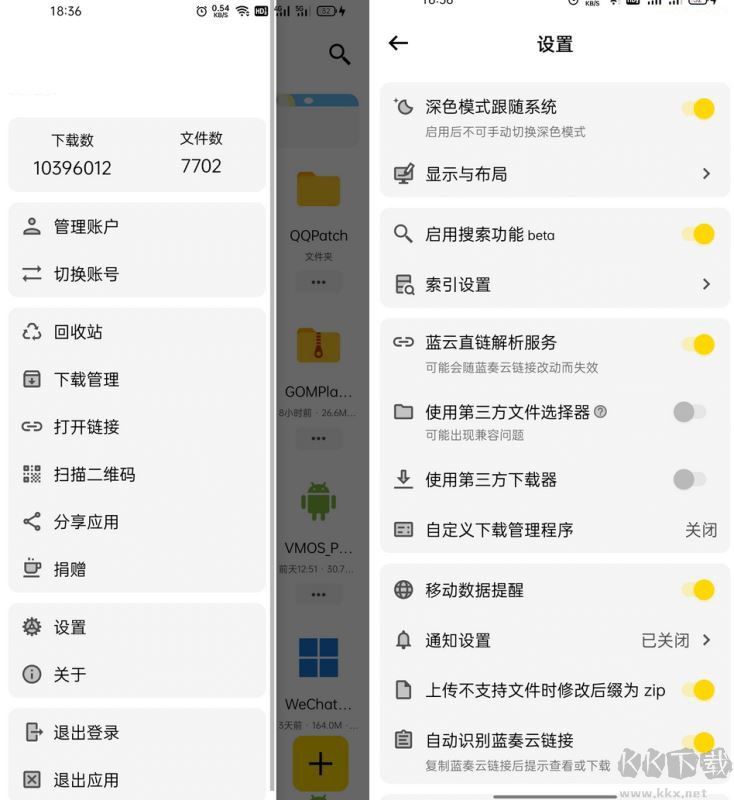Screen dimensions: 734x800
Task: Exit the app via 退出应用
Action: click(x=86, y=780)
